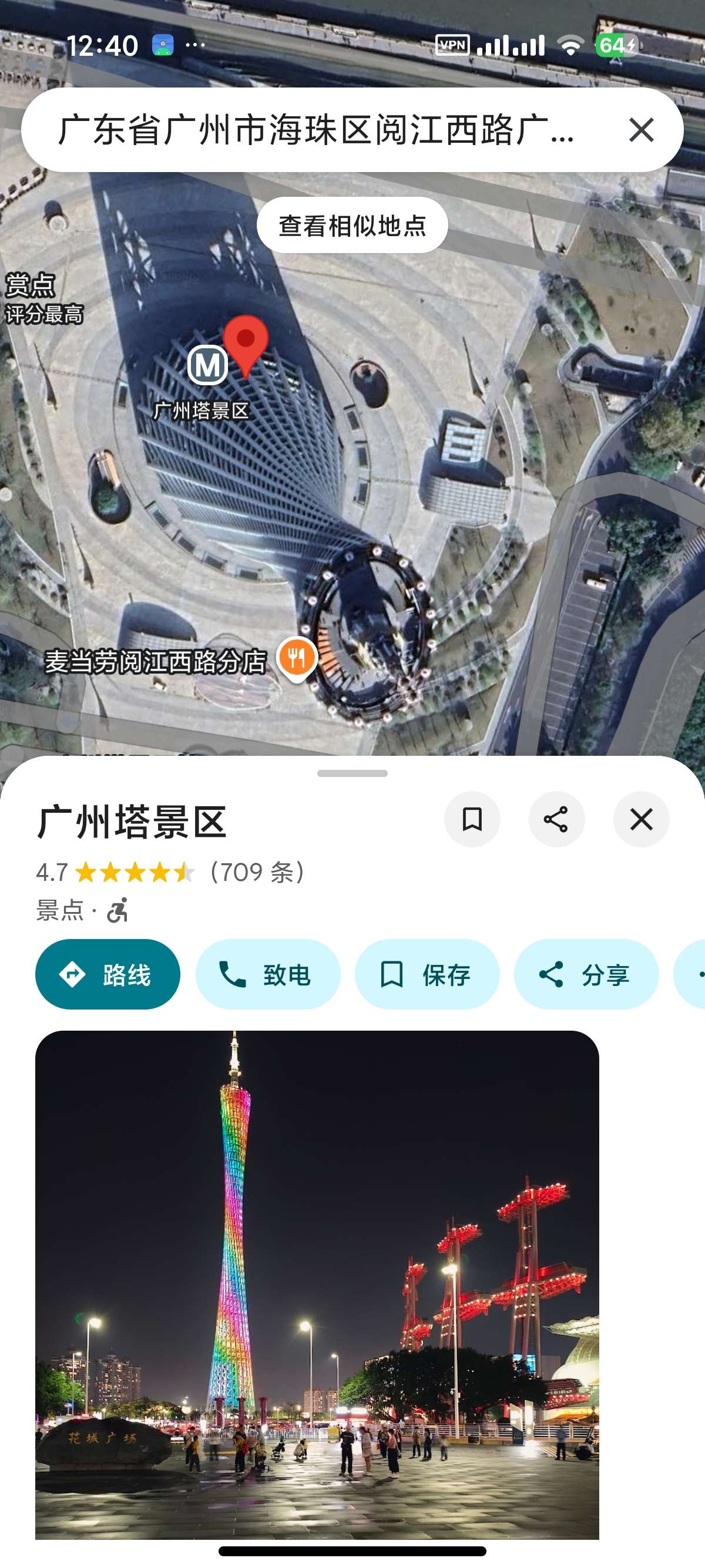Tap the 保存 chip button
The width and height of the screenshot is (705, 1568).
tap(427, 974)
